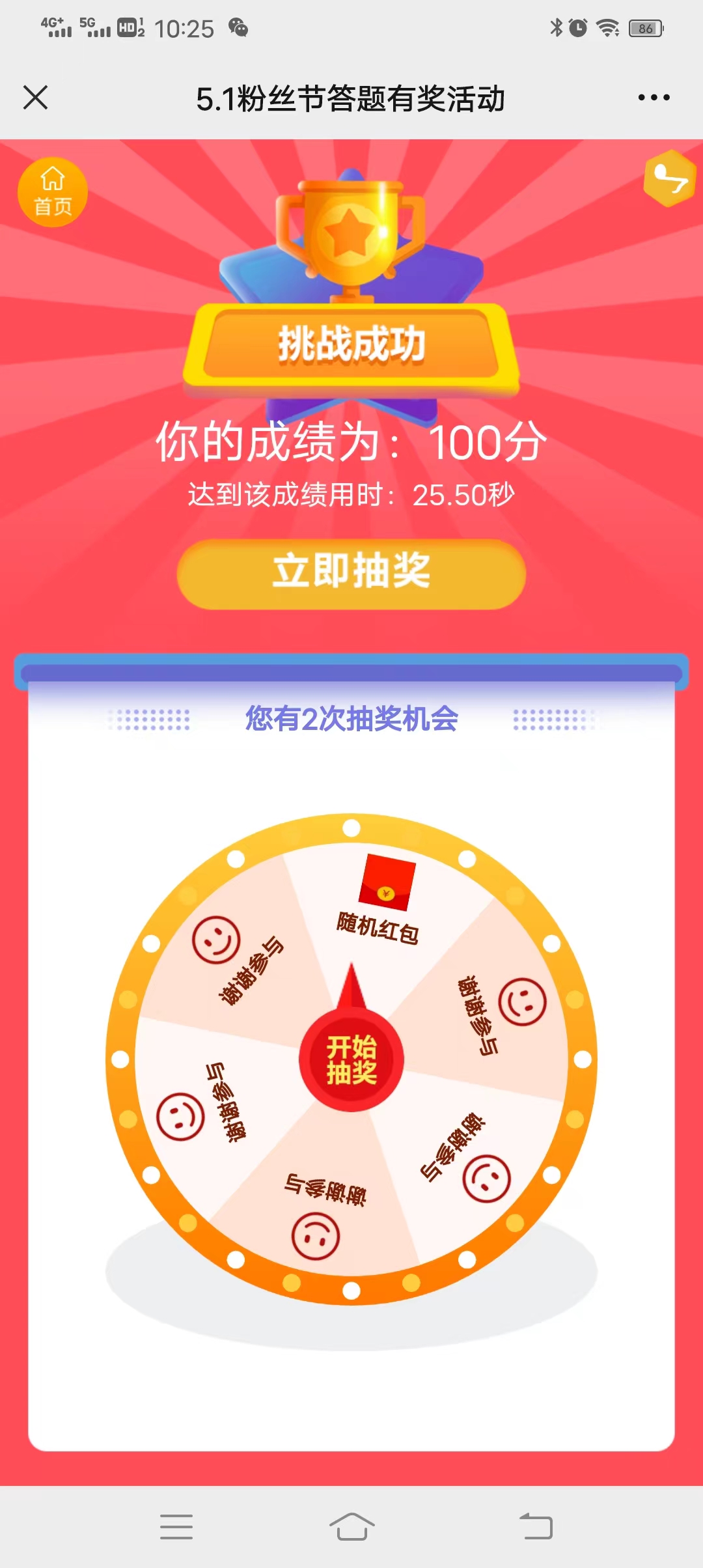
Task: Tap the system back button
Action: click(536, 1526)
